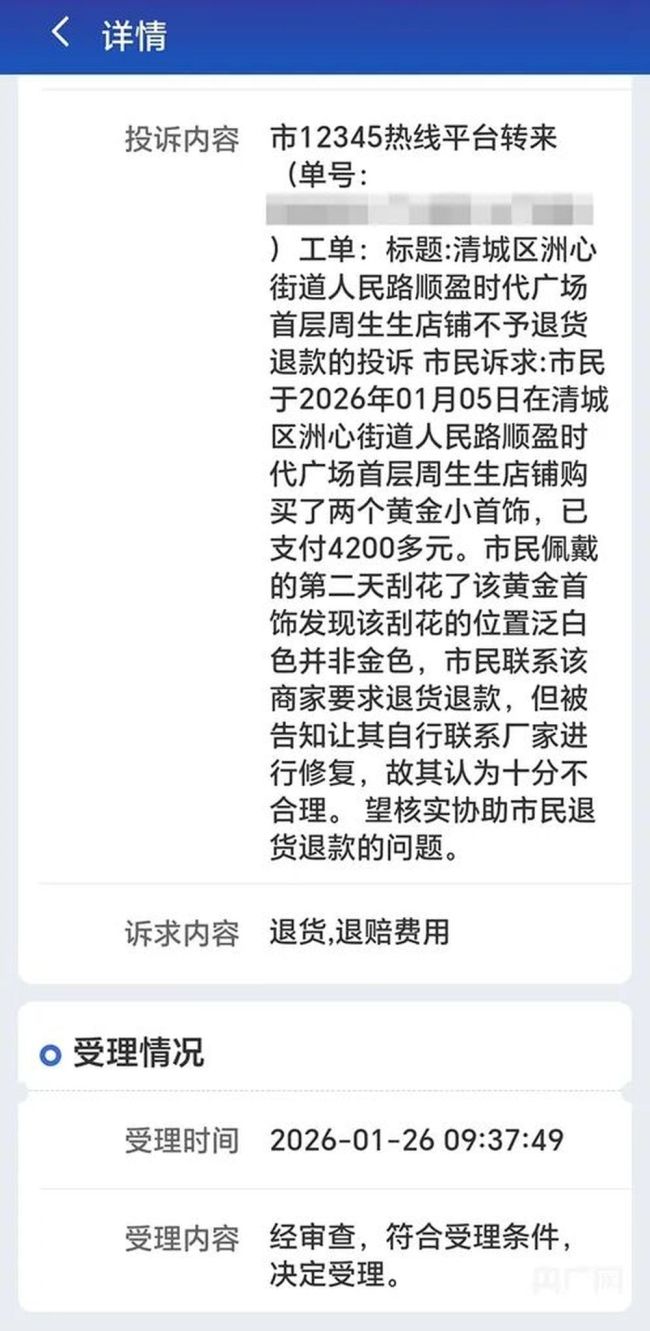Viewport: 650px width, 1331px height.
Task: Go back from the 详情 page
Action: pos(61,34)
